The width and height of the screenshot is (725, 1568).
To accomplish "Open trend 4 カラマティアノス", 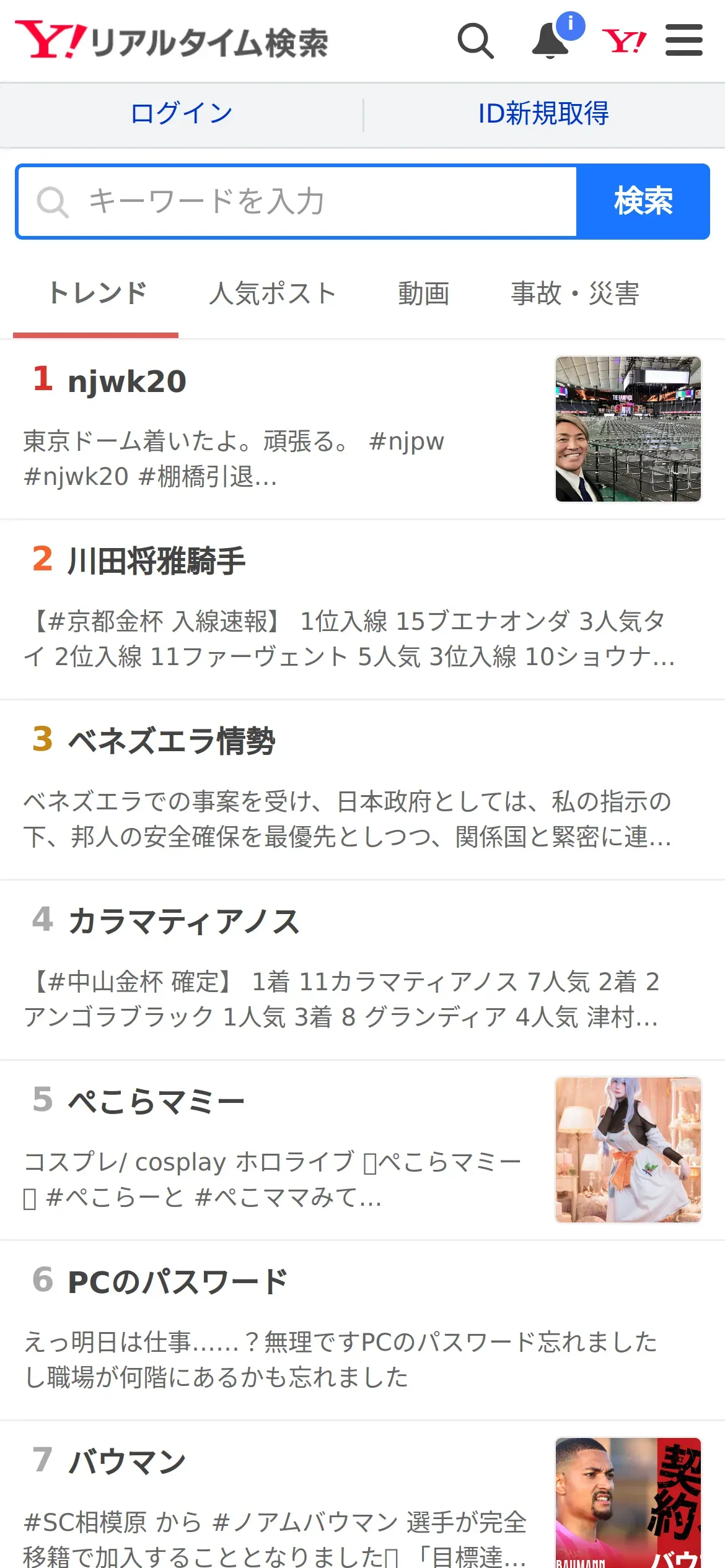I will click(183, 921).
